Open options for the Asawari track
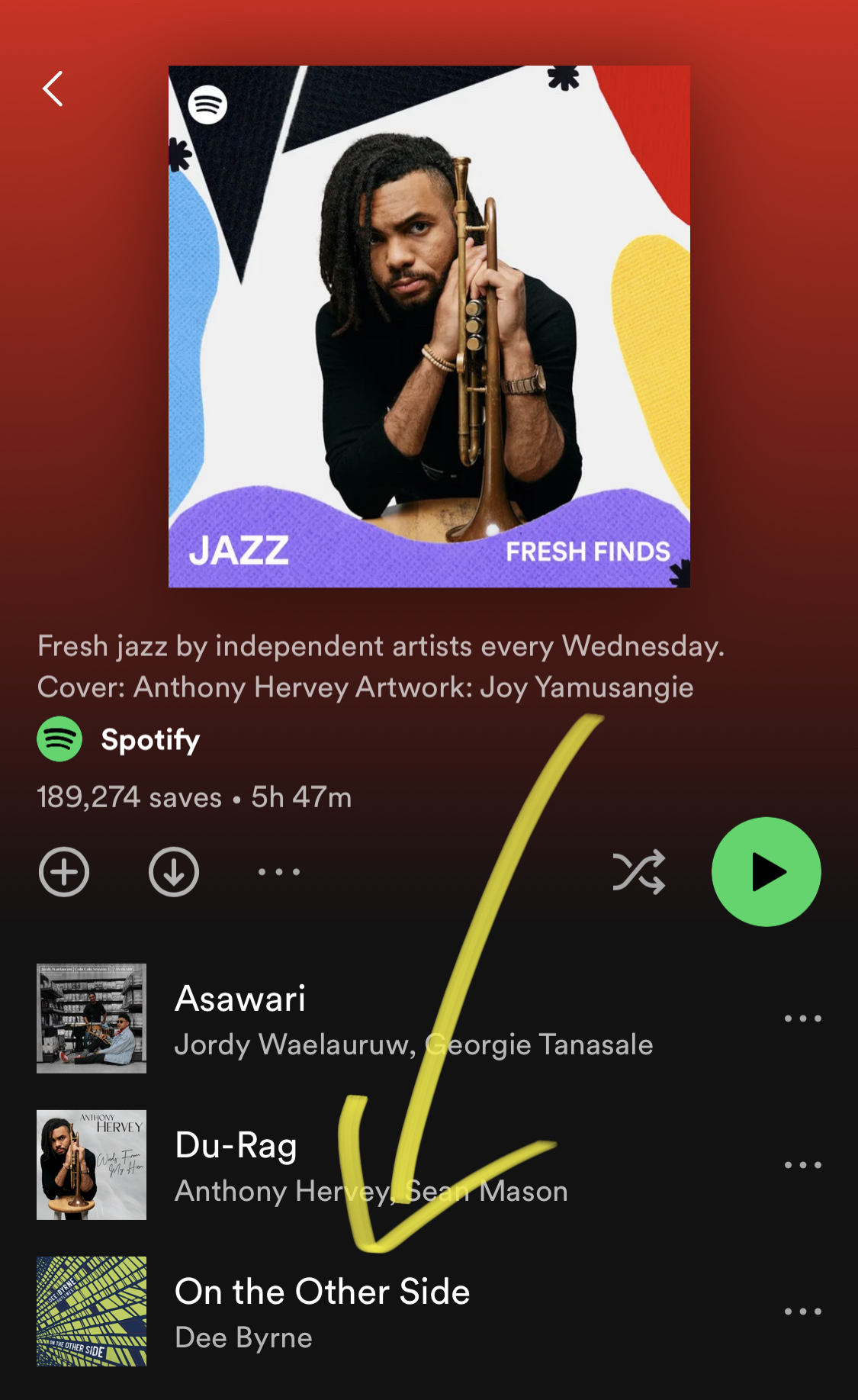Image resolution: width=858 pixels, height=1400 pixels. click(x=802, y=1019)
